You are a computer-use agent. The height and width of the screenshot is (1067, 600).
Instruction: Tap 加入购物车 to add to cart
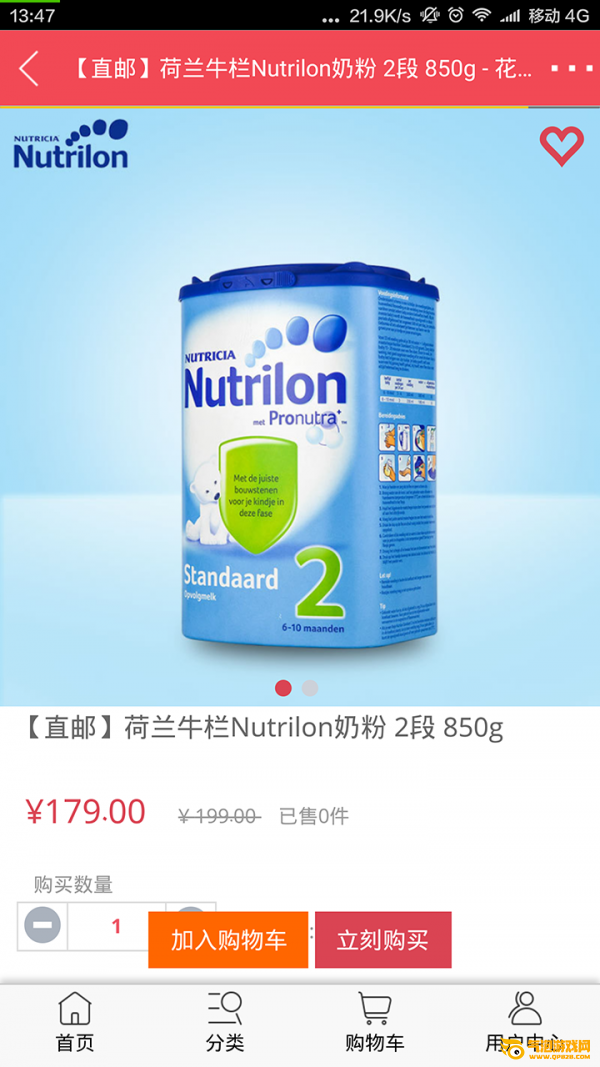click(x=228, y=940)
